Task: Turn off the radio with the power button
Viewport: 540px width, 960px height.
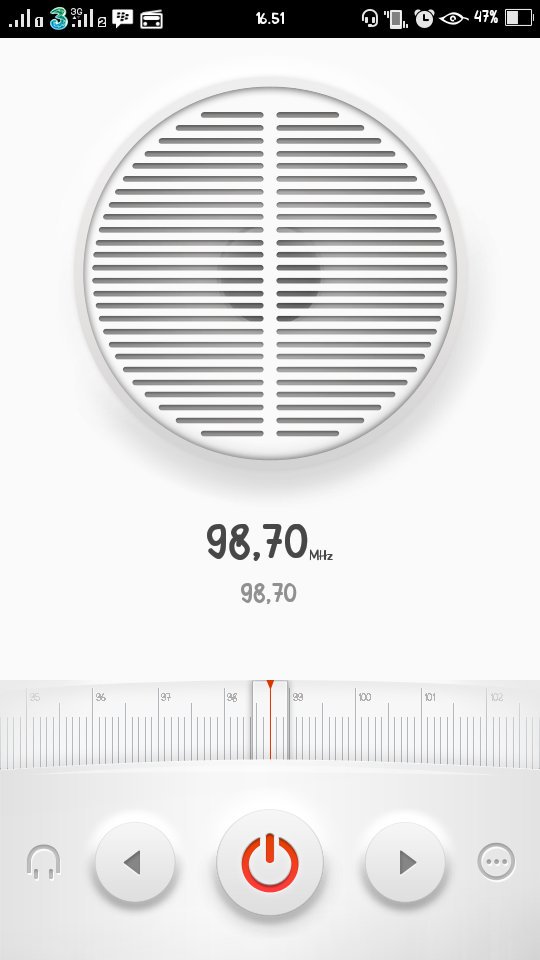Action: (x=269, y=862)
